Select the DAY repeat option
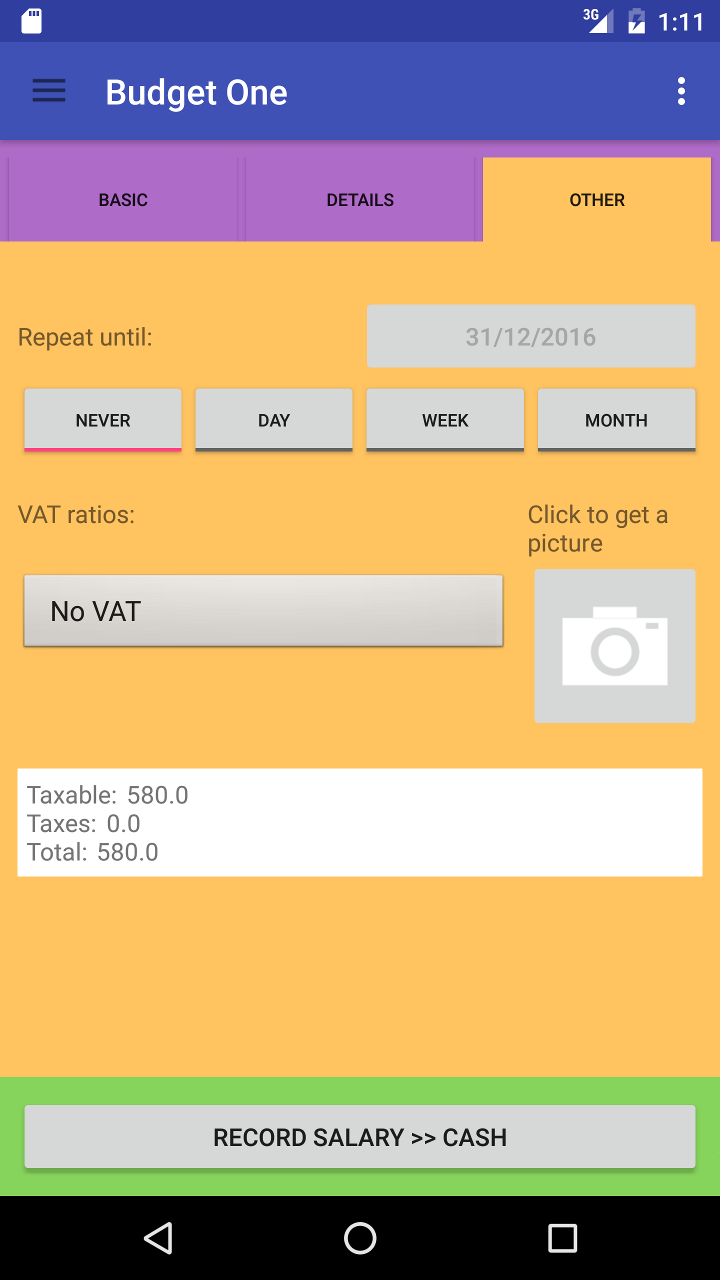Screen dimensions: 720x1280 click(273, 419)
